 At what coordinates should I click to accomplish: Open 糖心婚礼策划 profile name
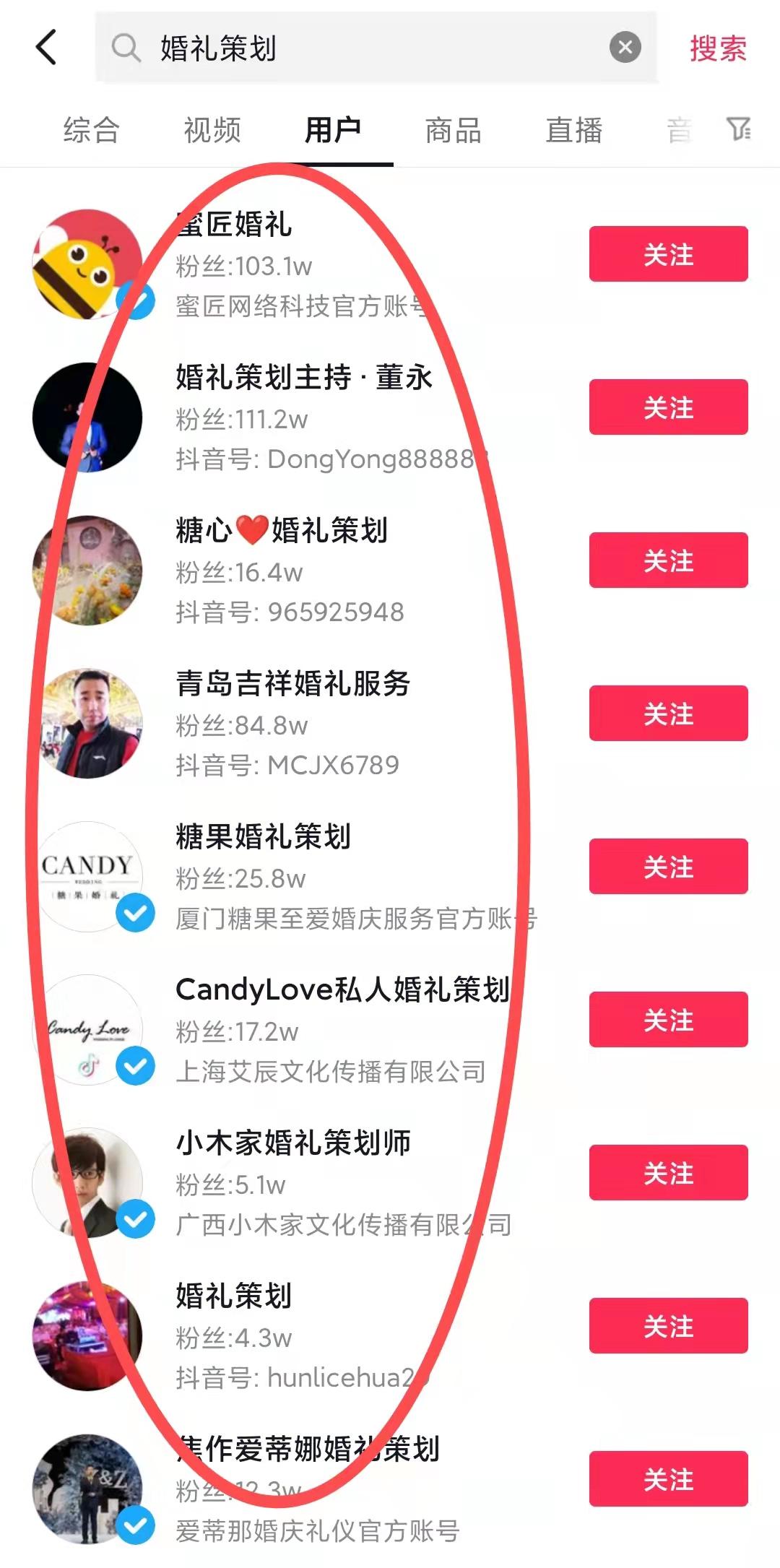[282, 531]
